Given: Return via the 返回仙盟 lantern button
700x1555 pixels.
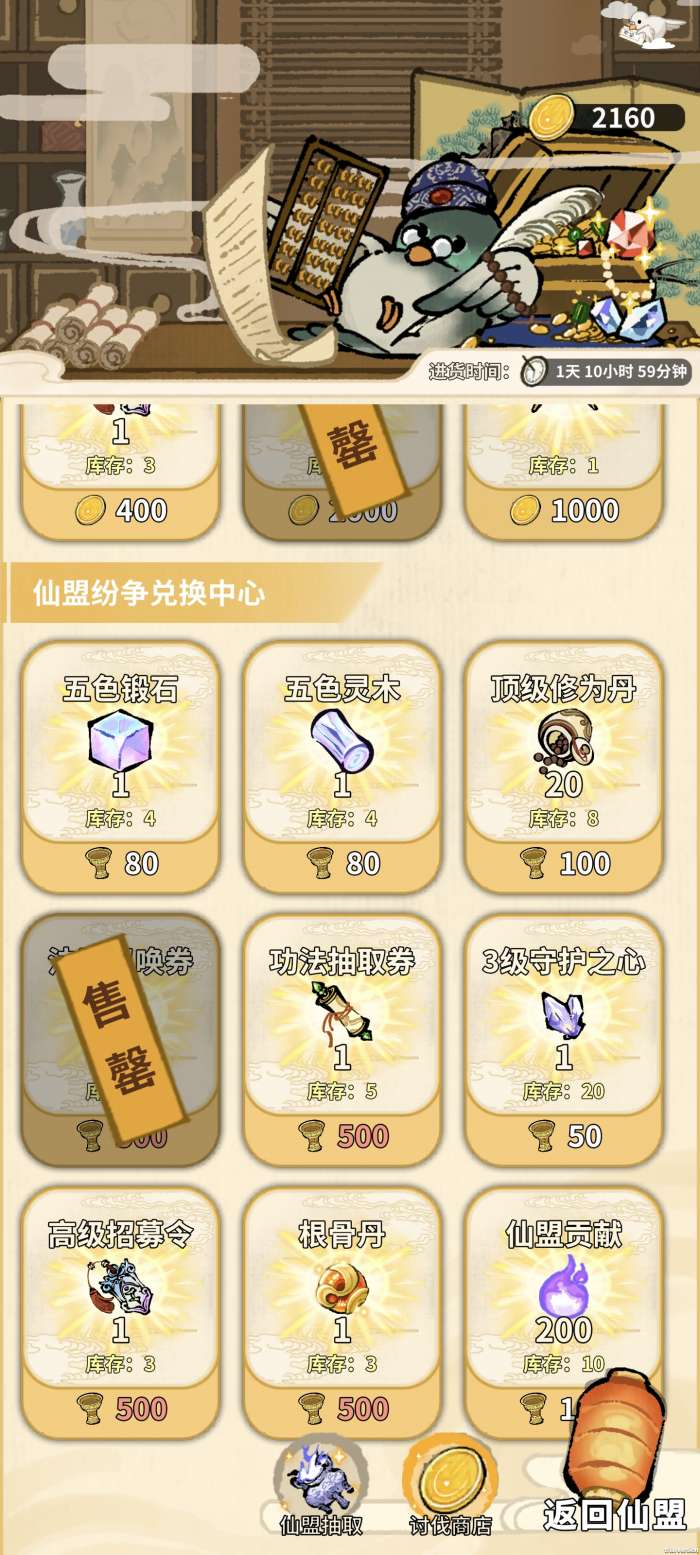Looking at the screenshot, I should [616, 1470].
